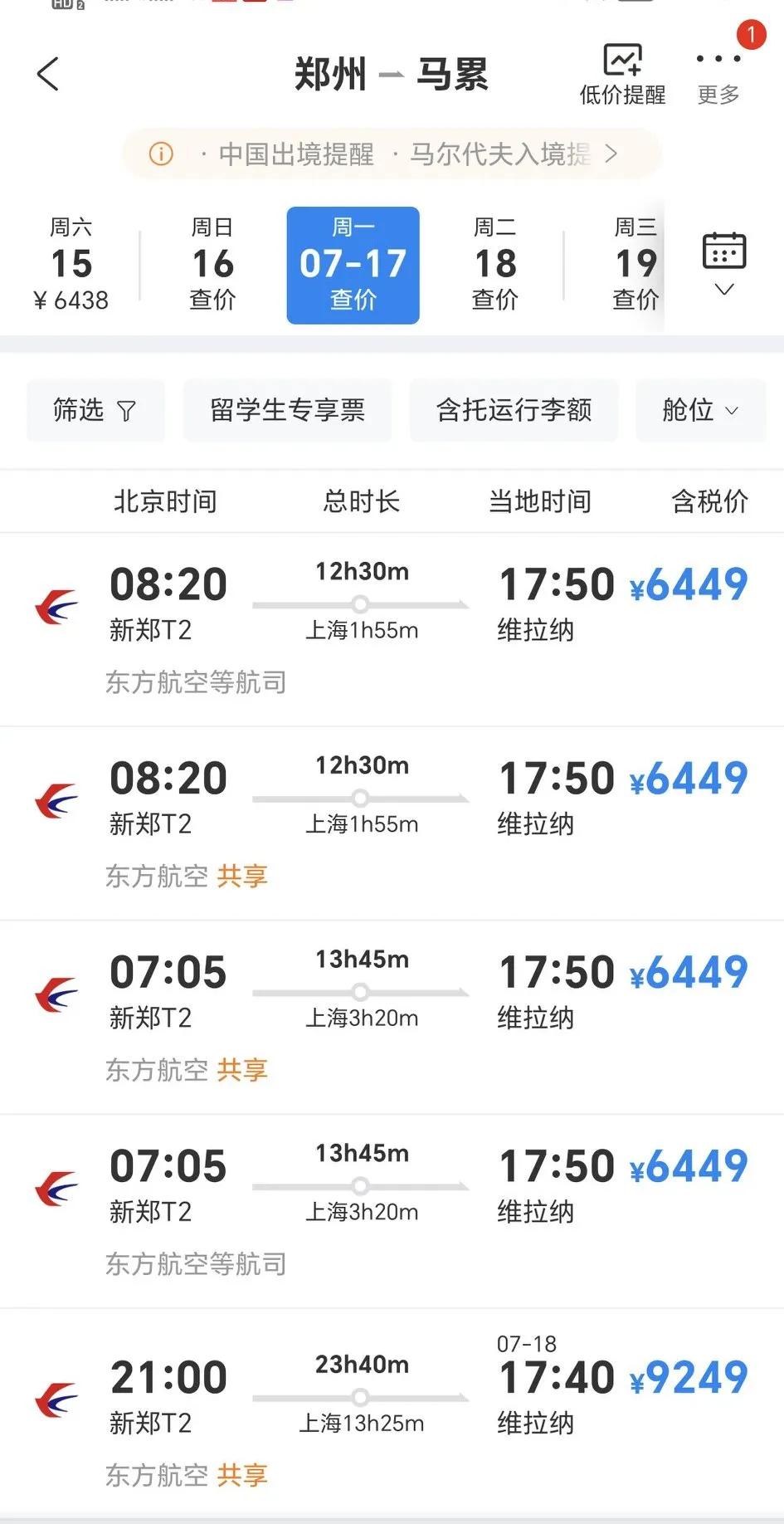The image size is (784, 1524).
Task: Select the ¥9249 price for the 21:00 flight
Action: (691, 1377)
